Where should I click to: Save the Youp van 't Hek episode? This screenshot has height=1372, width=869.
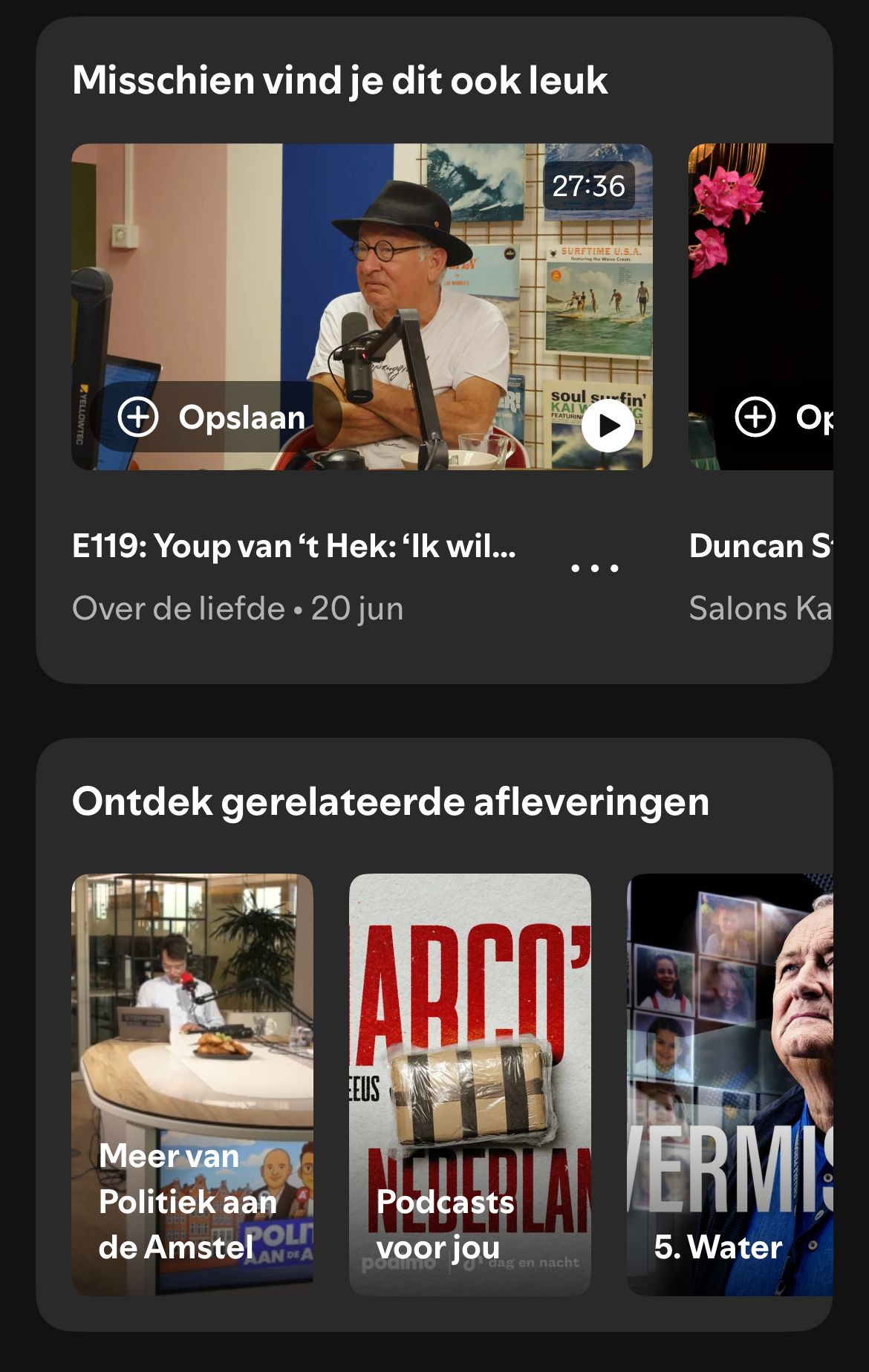[x=212, y=417]
